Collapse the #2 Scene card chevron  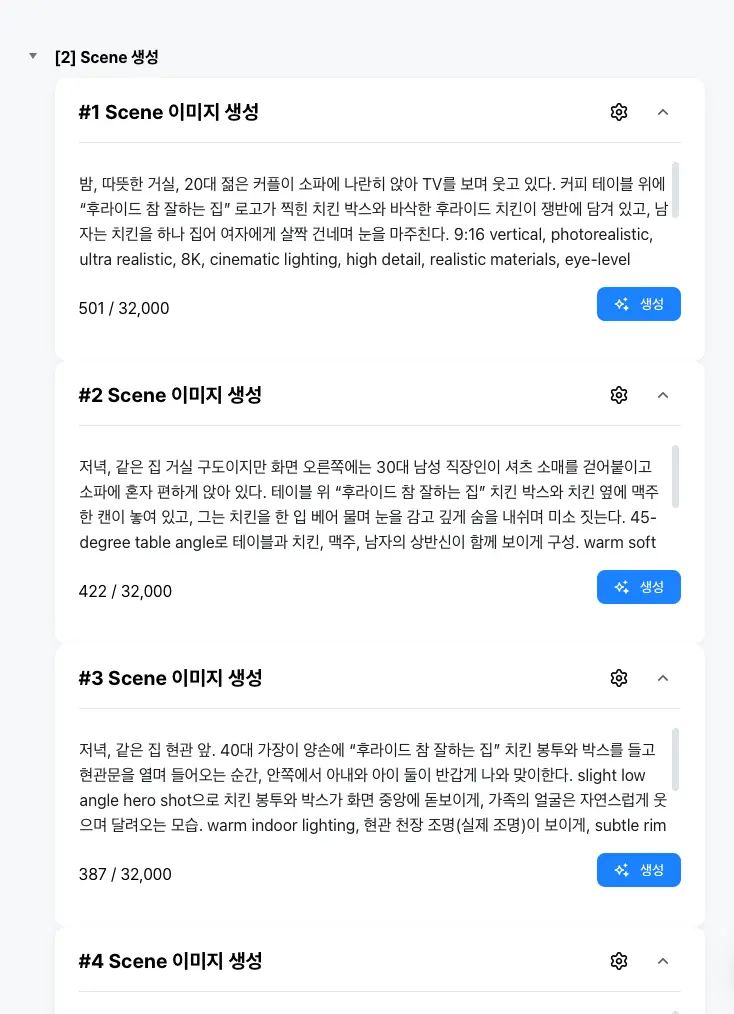point(663,394)
